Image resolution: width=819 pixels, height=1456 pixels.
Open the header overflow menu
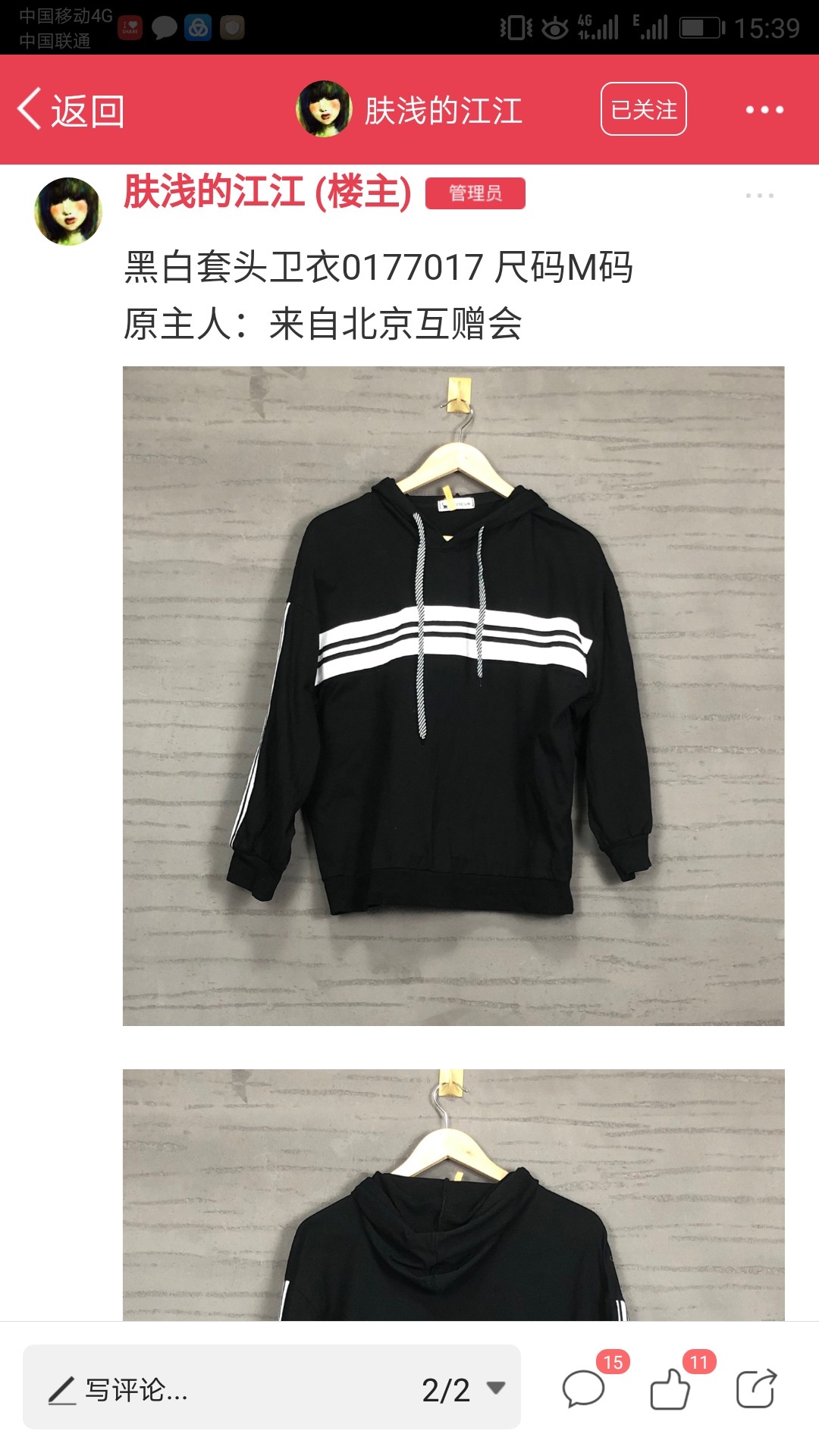click(x=764, y=110)
